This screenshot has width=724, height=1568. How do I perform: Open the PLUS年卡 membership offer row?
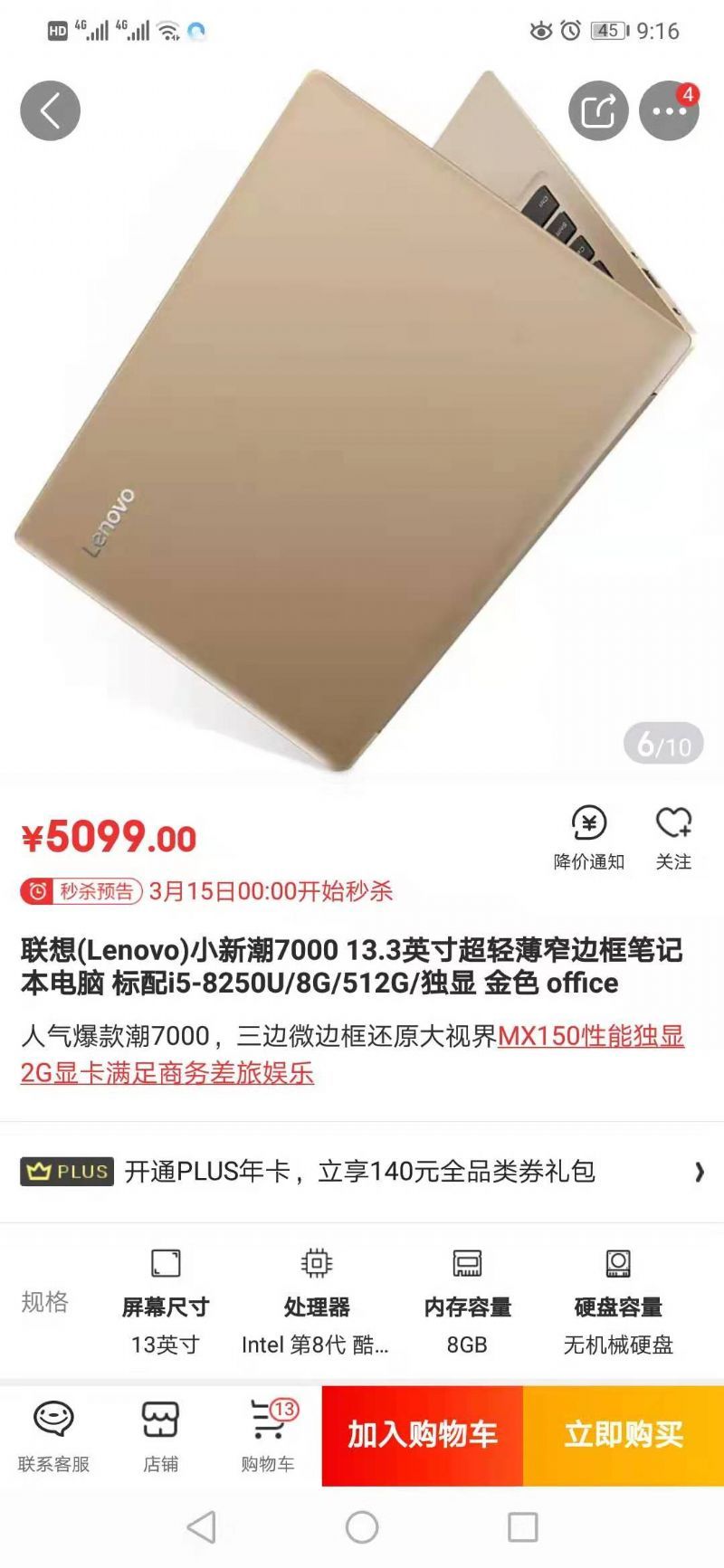pos(362,1172)
